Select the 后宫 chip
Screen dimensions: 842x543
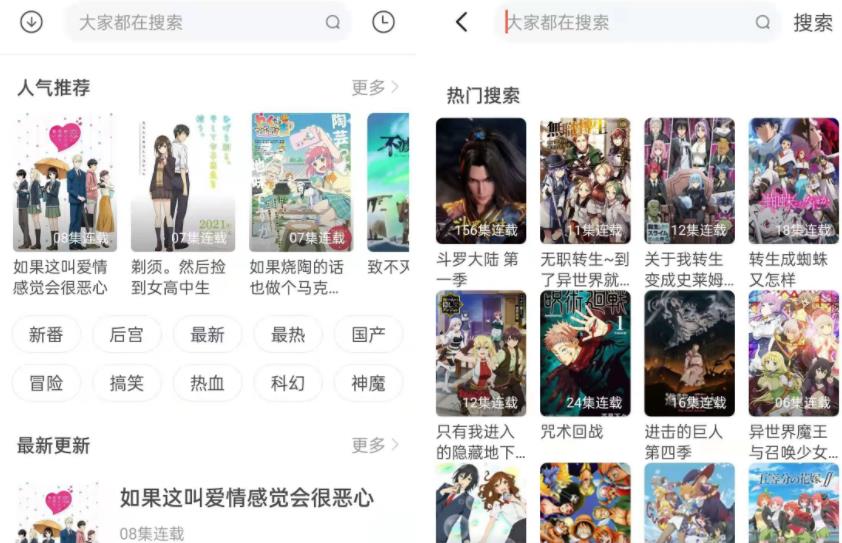(x=127, y=335)
